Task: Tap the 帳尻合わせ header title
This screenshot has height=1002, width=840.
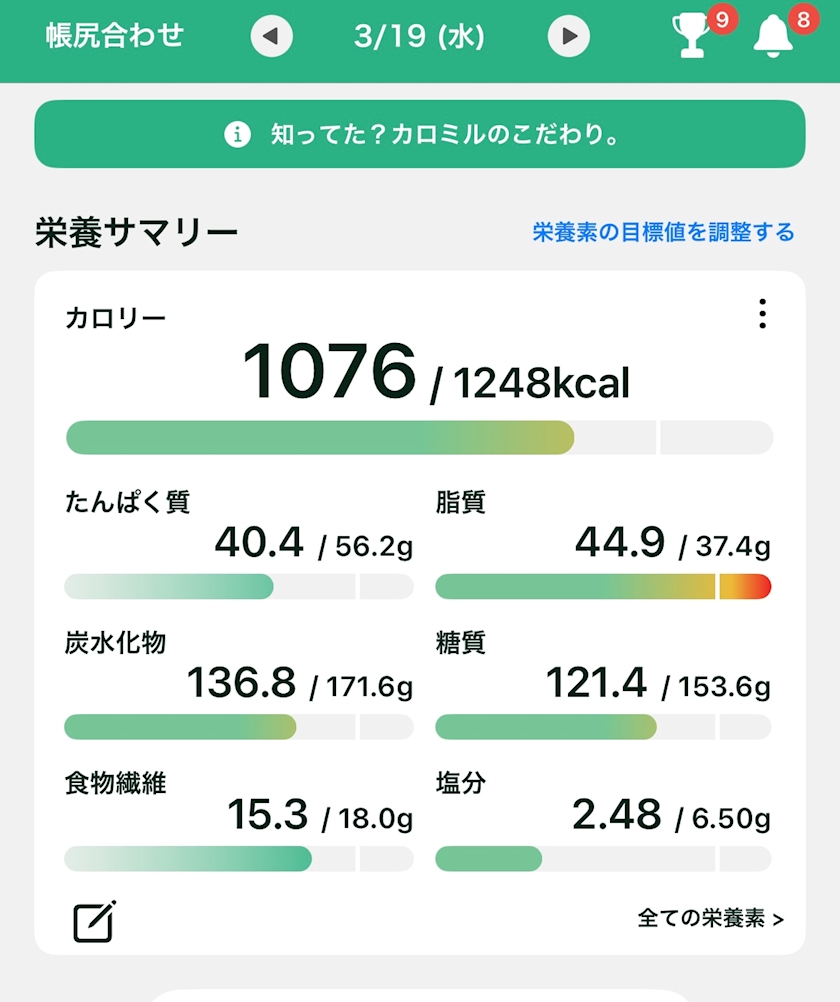Action: coord(114,36)
